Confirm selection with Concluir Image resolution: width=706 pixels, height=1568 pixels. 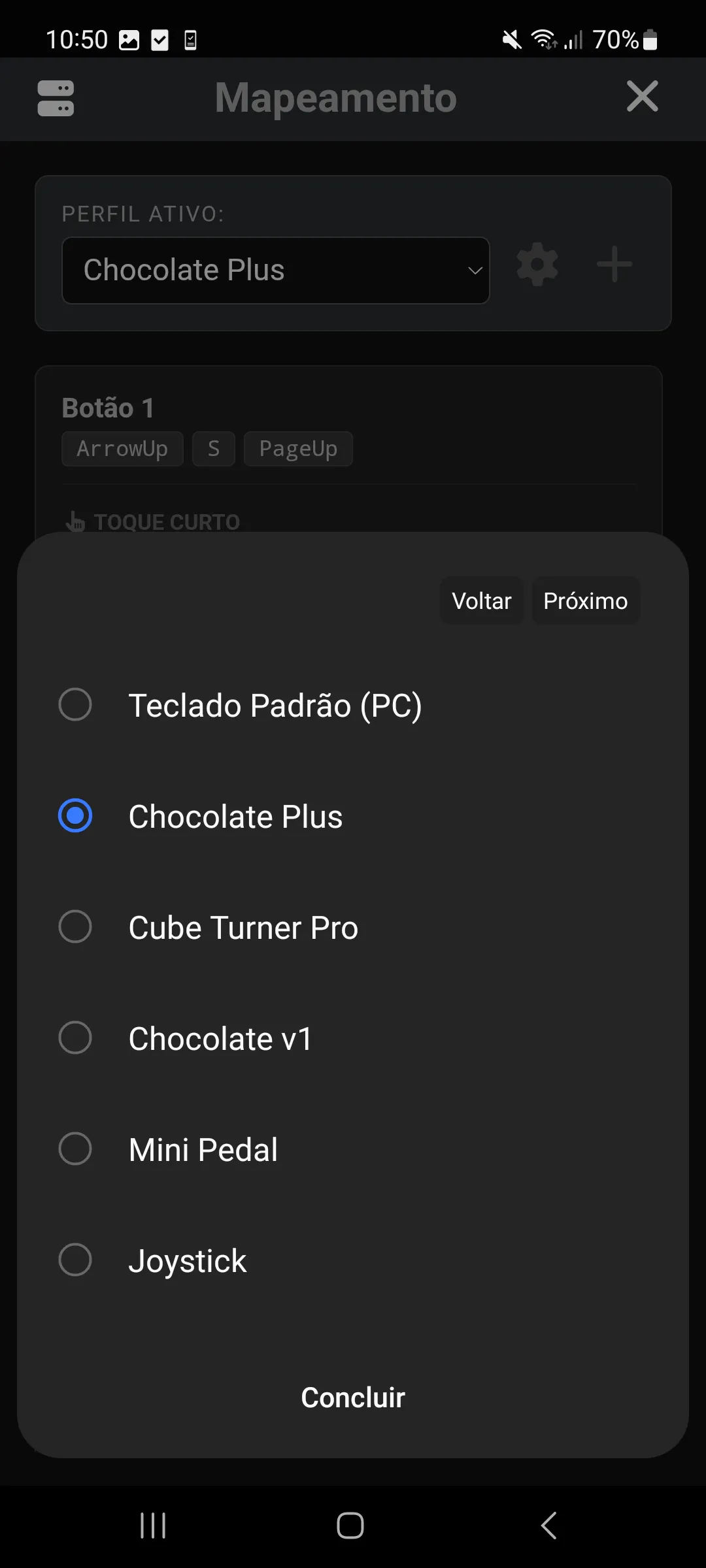(x=353, y=1397)
